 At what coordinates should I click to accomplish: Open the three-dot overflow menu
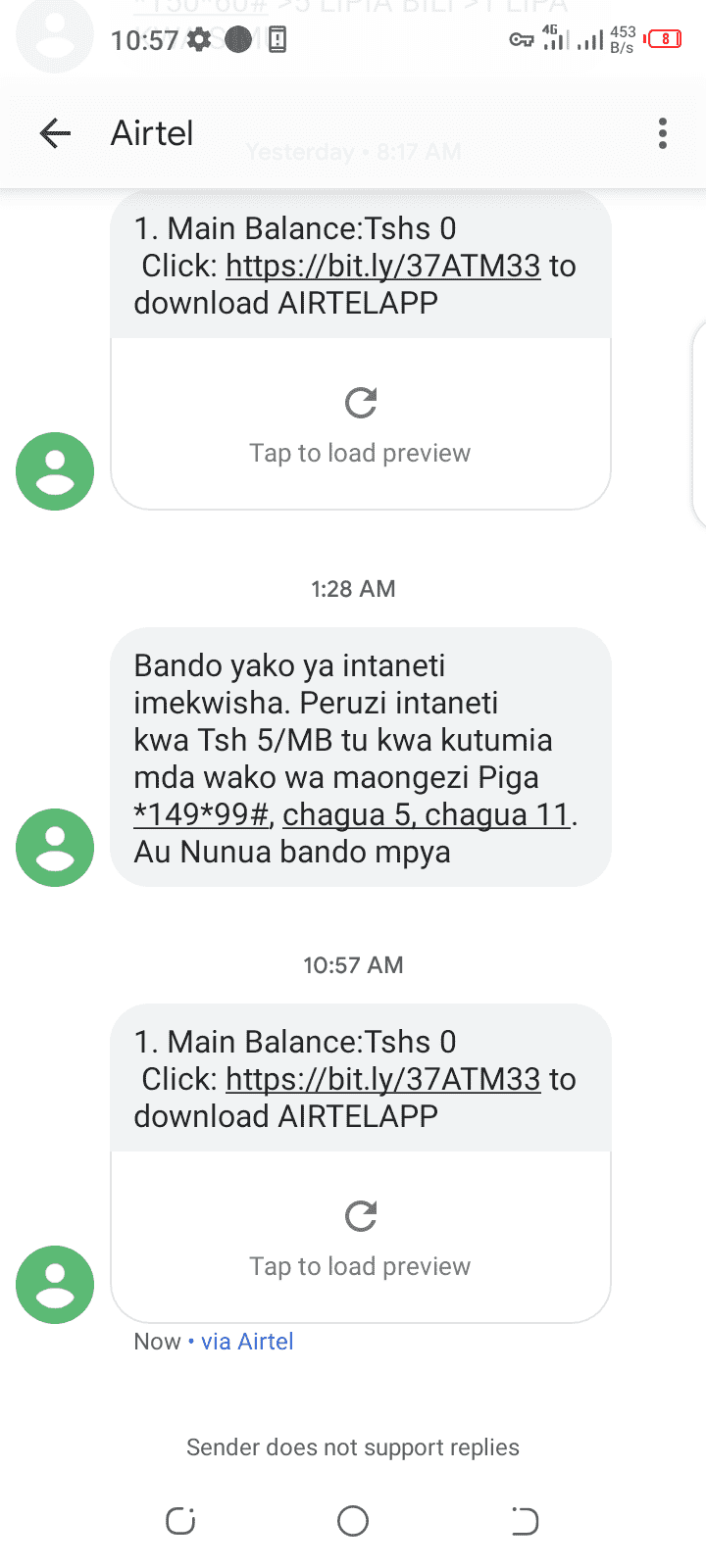tap(663, 133)
